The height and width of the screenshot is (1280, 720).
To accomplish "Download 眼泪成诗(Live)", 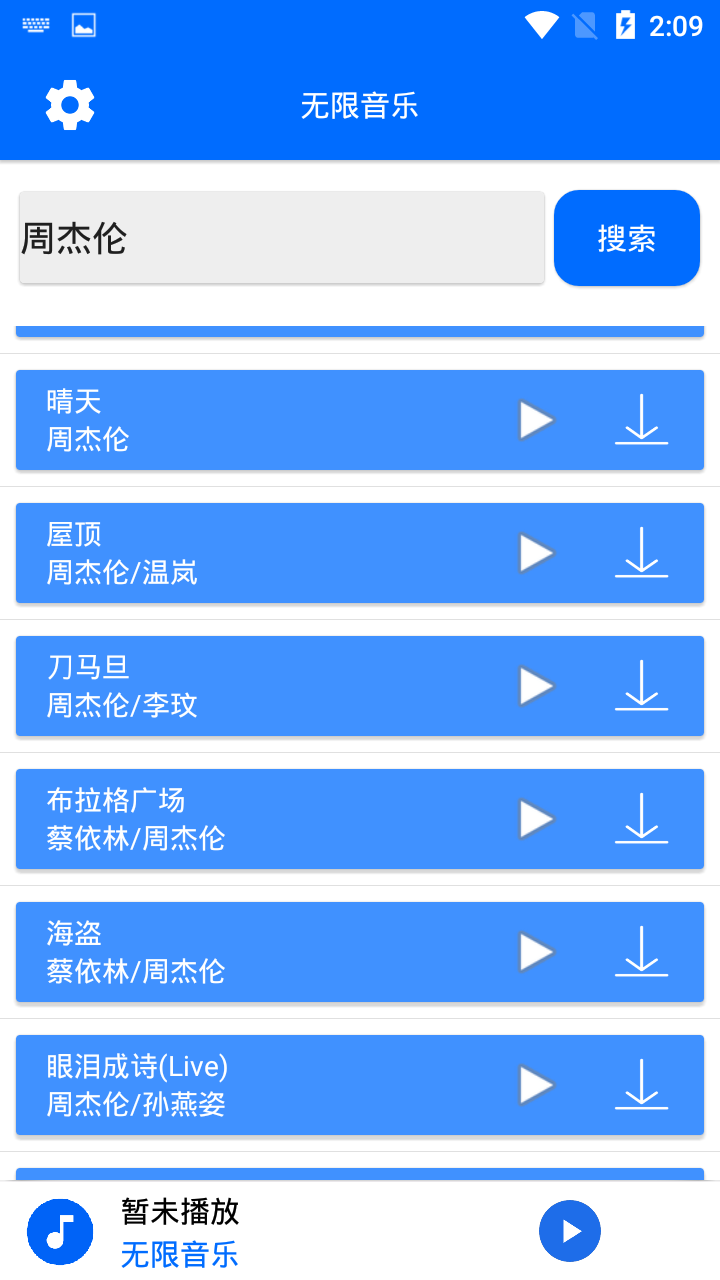I will (x=643, y=1084).
